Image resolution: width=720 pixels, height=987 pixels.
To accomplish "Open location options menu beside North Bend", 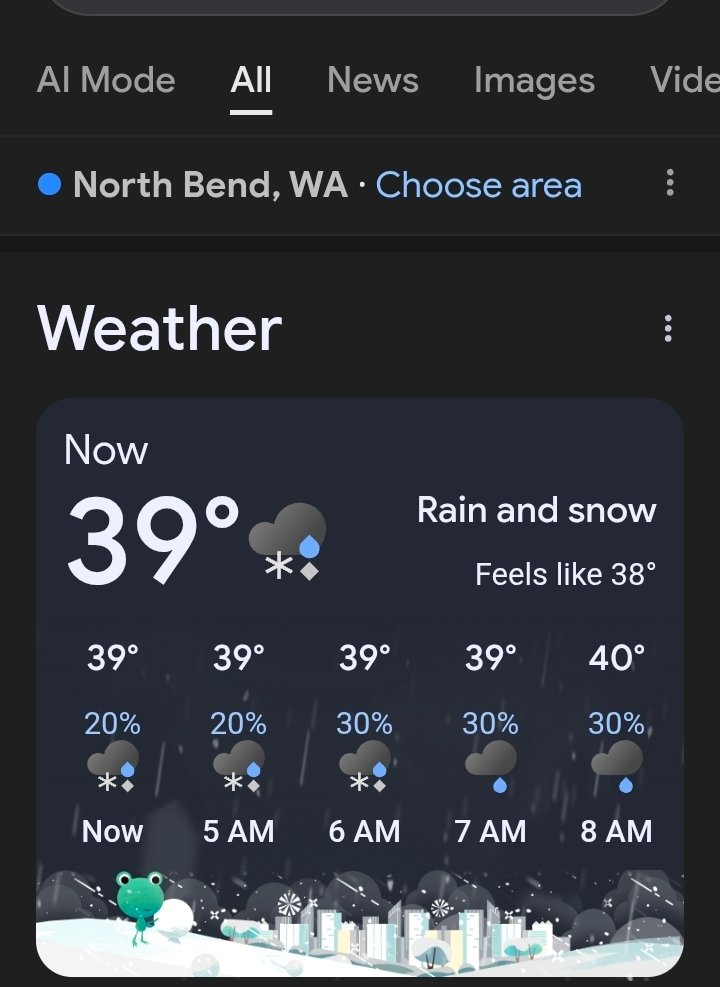I will [x=669, y=183].
